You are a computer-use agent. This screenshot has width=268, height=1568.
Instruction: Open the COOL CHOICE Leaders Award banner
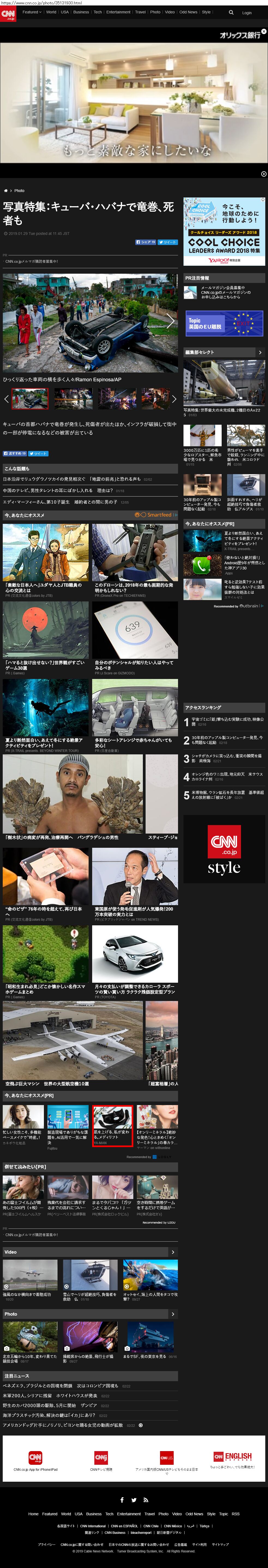pyautogui.click(x=224, y=232)
